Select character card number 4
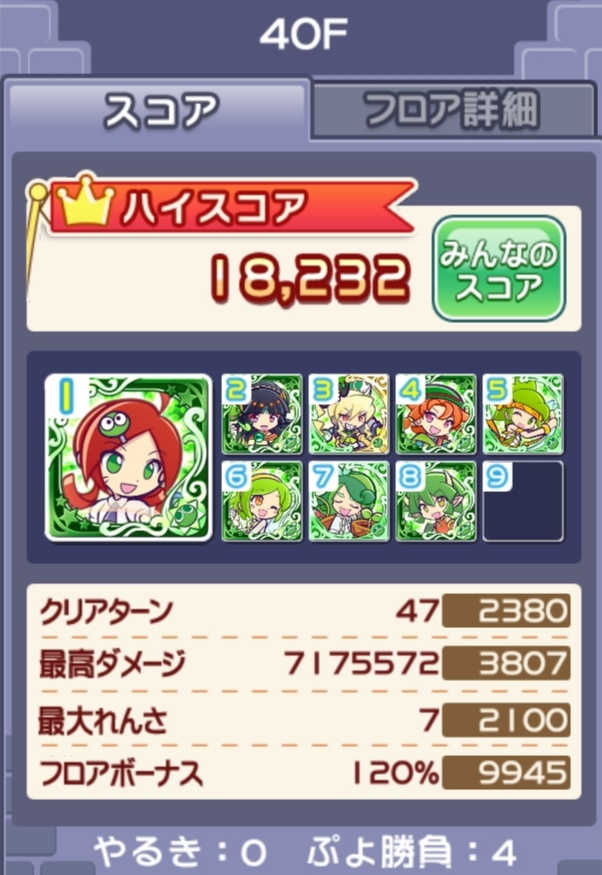Screen dimensions: 602x875 coord(436,414)
